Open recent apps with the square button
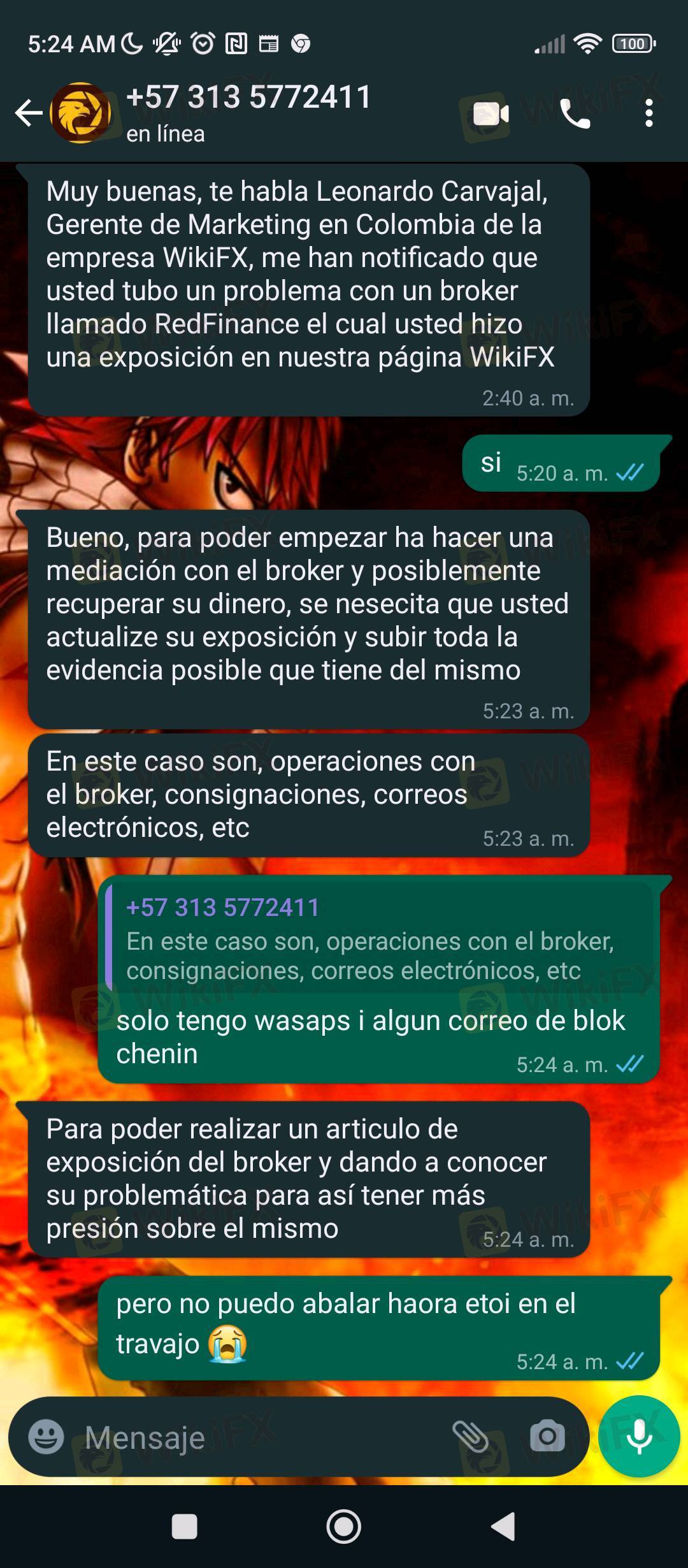 click(184, 1527)
